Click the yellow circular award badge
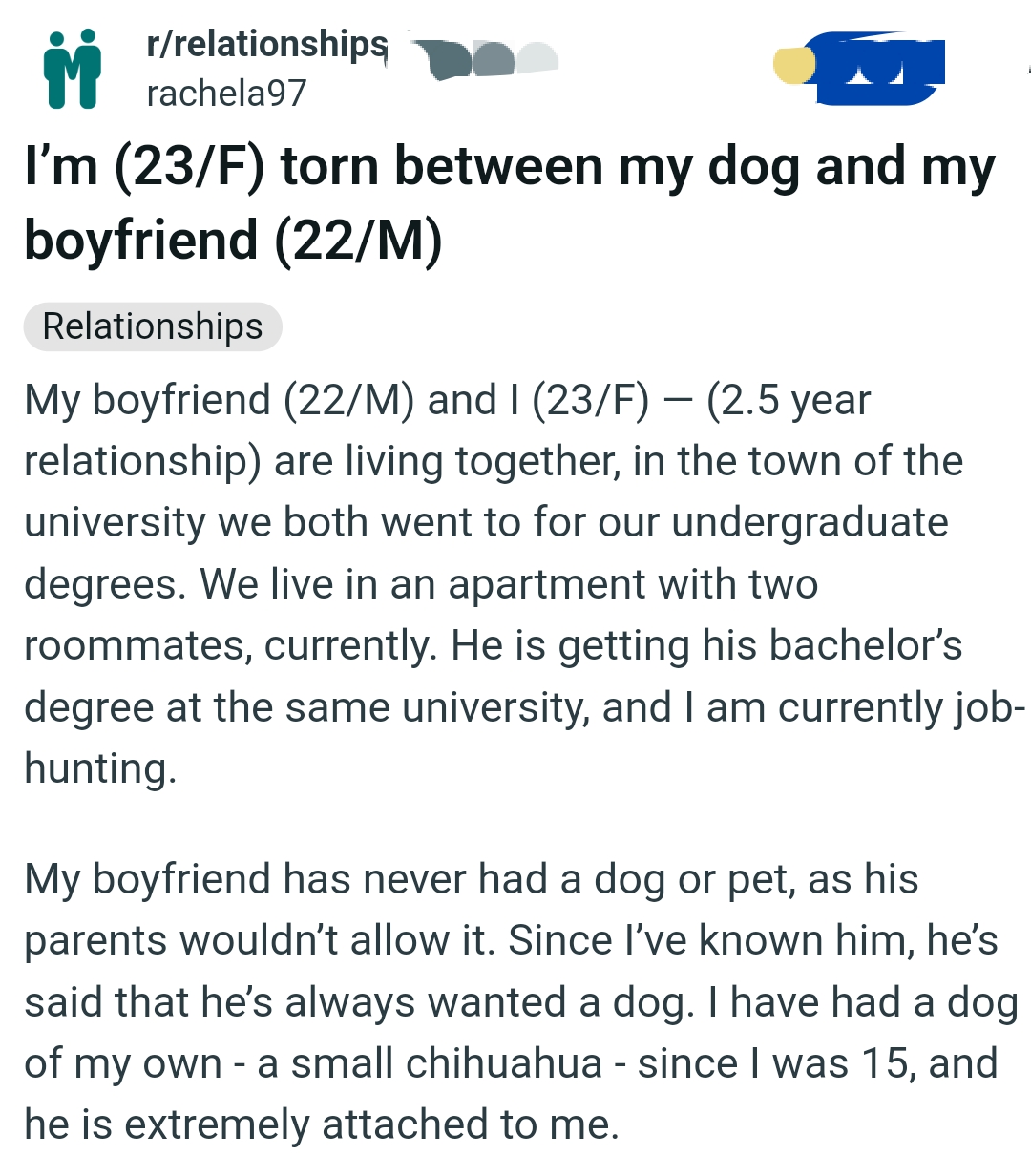Viewport: 1031px width, 1176px height. coord(795,66)
